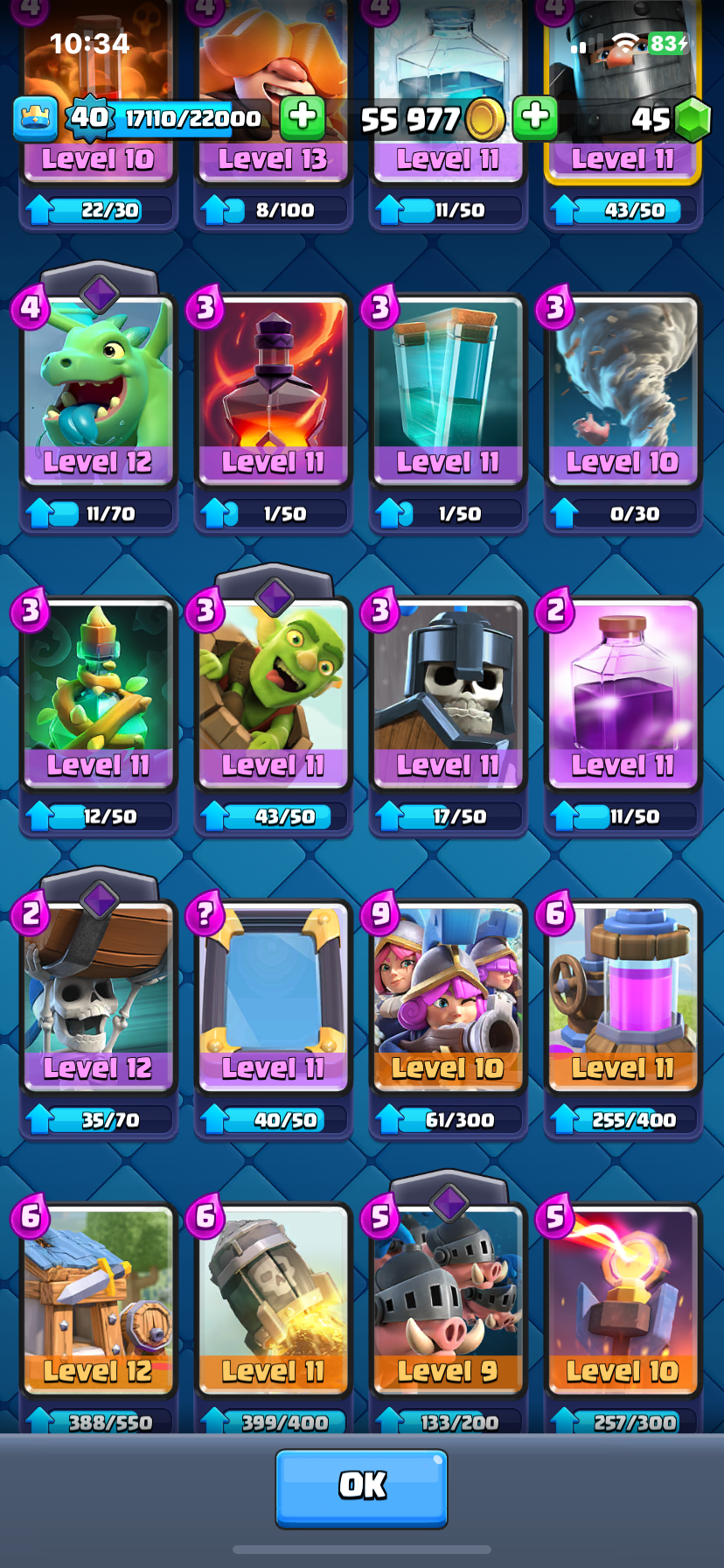This screenshot has width=724, height=1568.
Task: Open the Guards skeleton card
Action: (x=448, y=693)
